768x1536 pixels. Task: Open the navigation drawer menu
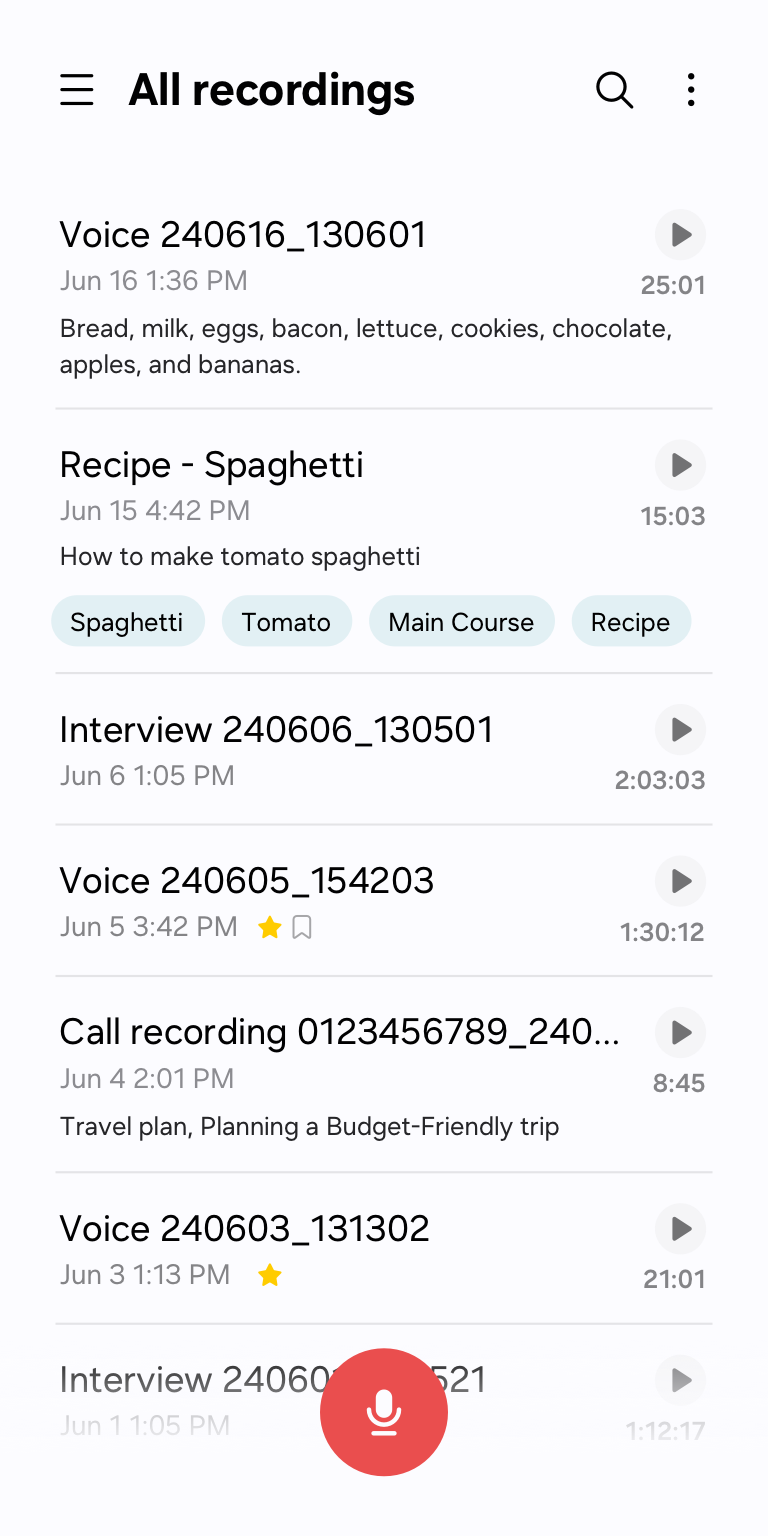(77, 90)
